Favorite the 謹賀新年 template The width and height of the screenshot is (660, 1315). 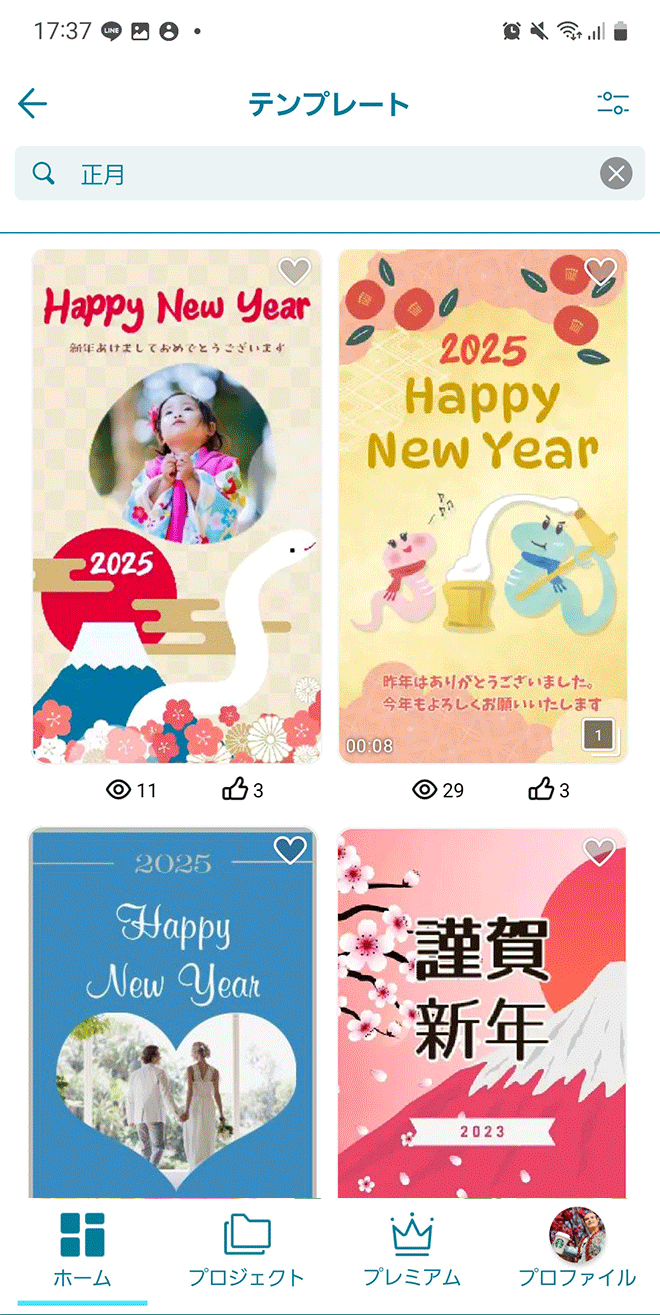(x=599, y=851)
